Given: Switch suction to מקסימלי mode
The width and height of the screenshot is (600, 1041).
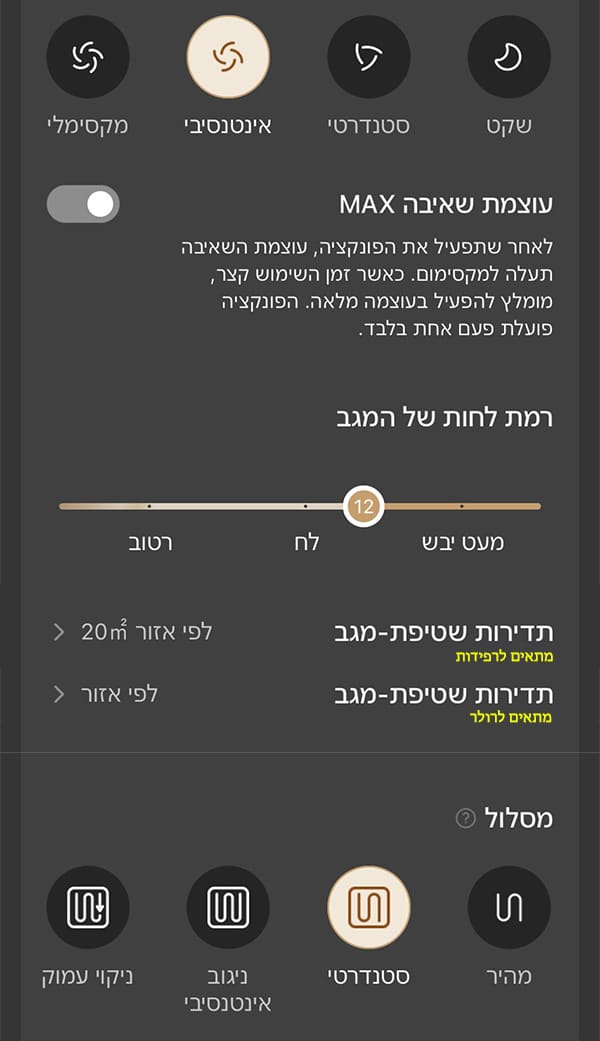Looking at the screenshot, I should coord(88,57).
